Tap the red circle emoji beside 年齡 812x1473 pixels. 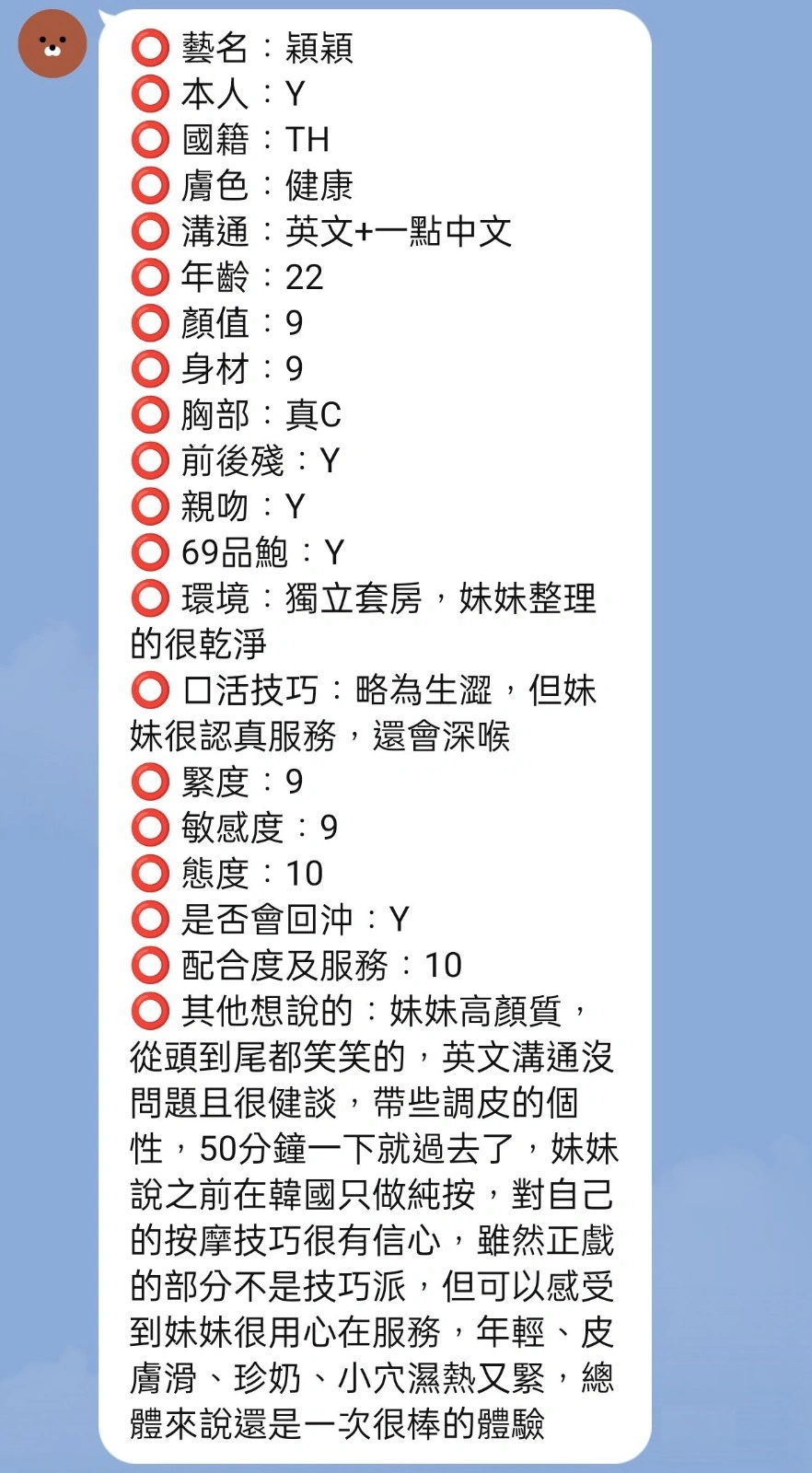pos(149,276)
